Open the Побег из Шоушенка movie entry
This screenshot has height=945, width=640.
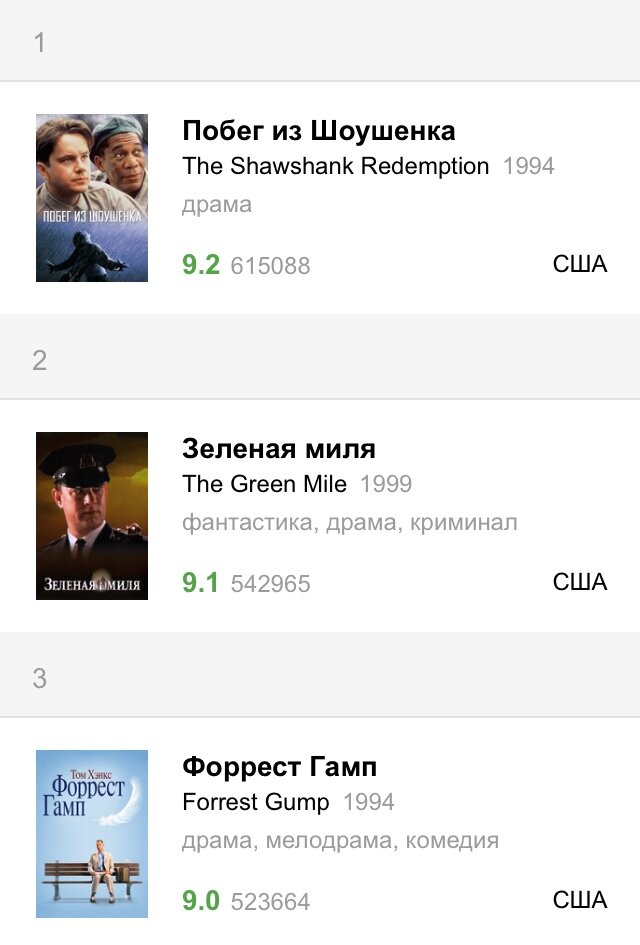[318, 131]
